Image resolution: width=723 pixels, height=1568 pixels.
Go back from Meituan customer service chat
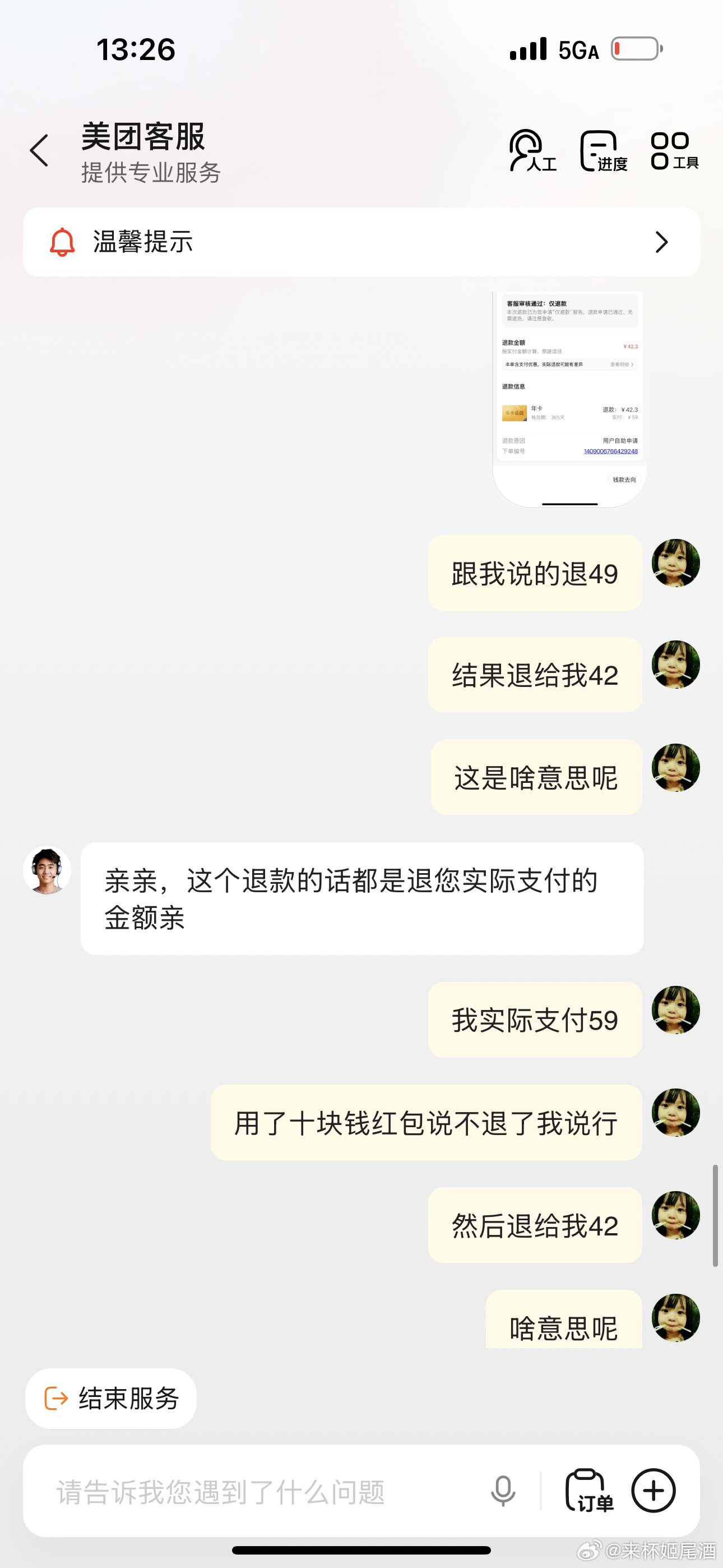[x=40, y=150]
